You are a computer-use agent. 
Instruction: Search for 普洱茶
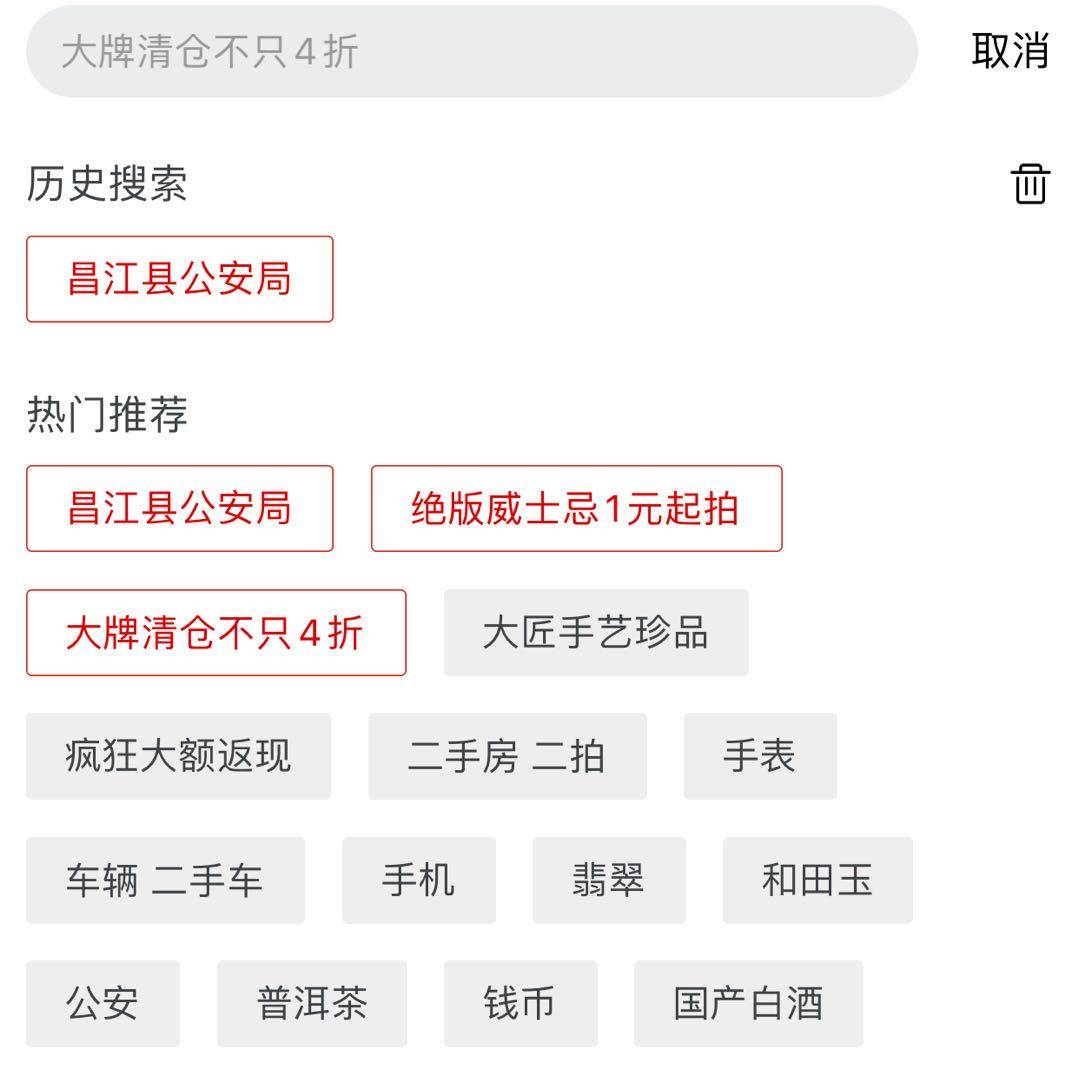pos(312,1003)
